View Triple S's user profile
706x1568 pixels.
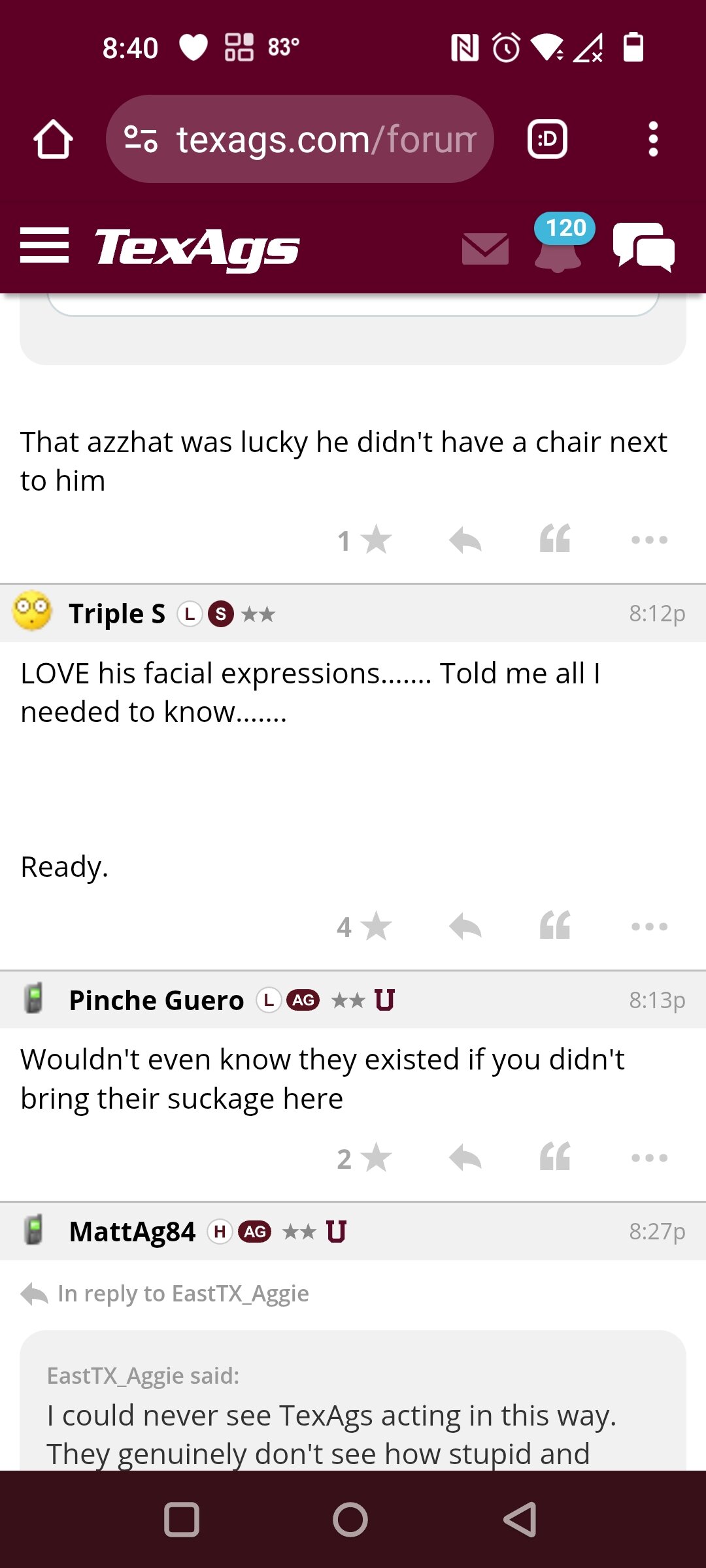[117, 613]
